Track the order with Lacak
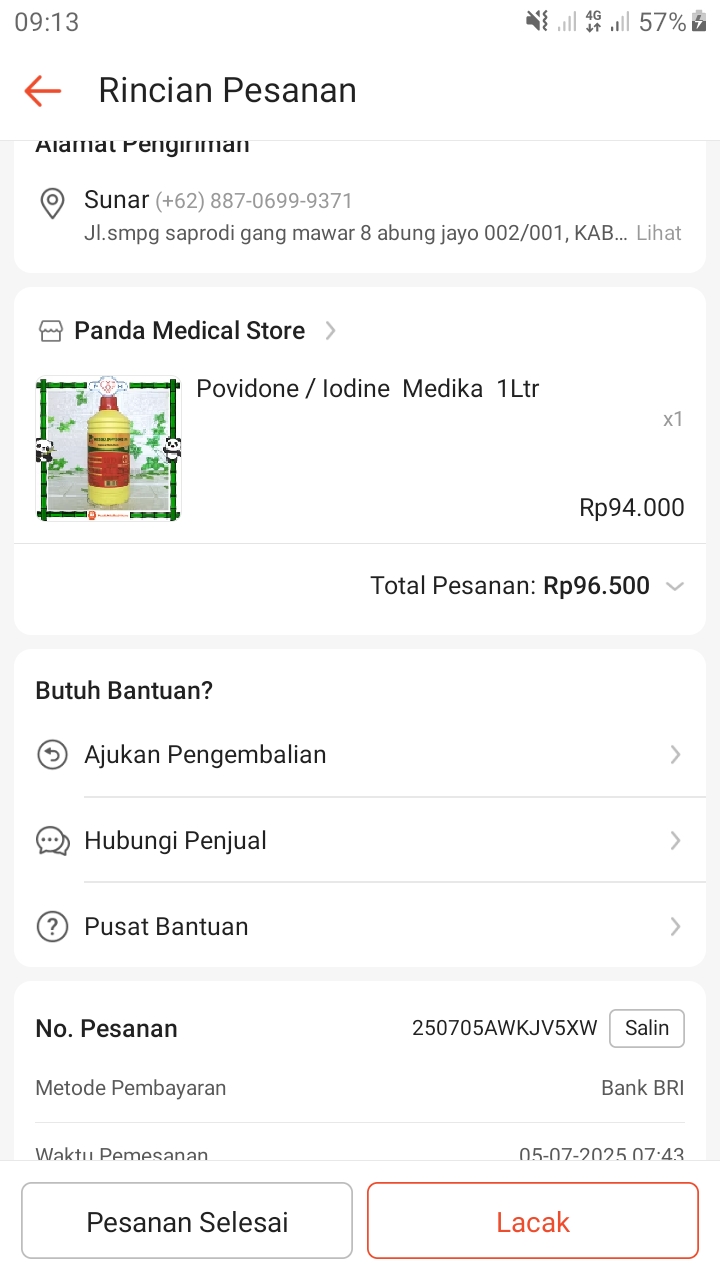Image resolution: width=720 pixels, height=1280 pixels. (x=532, y=1221)
